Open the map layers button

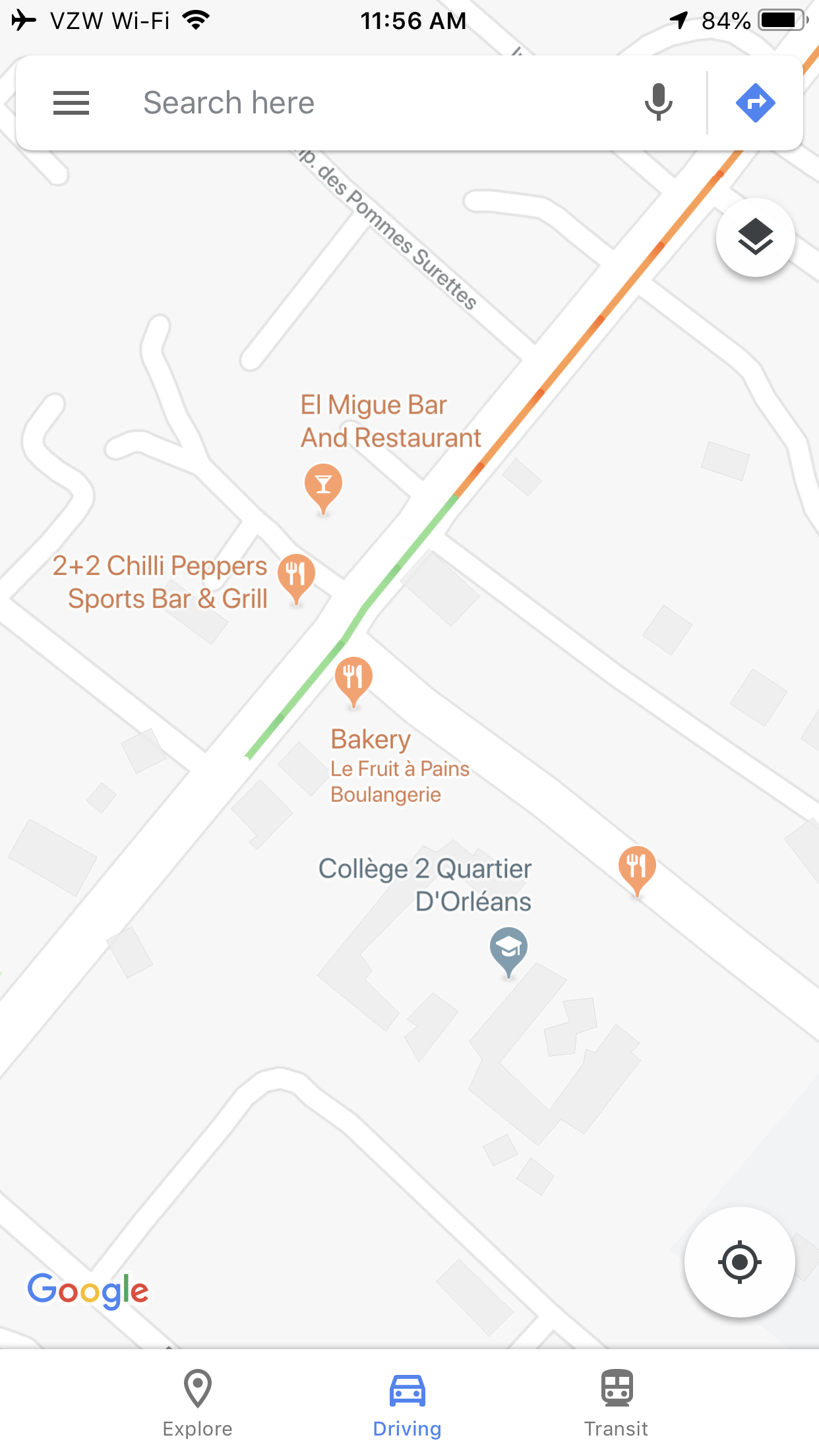[755, 237]
